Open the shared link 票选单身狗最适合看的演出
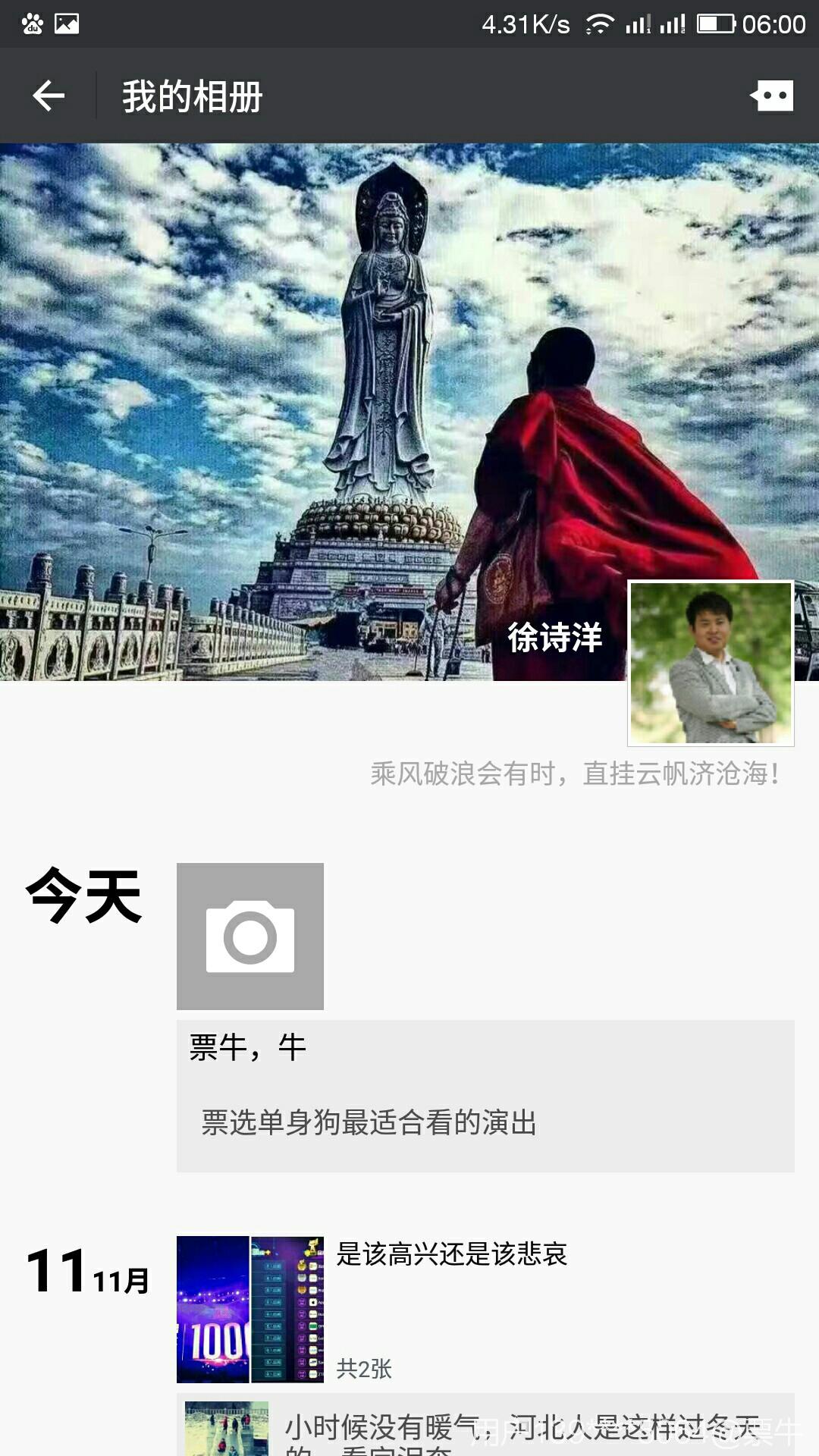This screenshot has height=1456, width=819. [485, 1122]
